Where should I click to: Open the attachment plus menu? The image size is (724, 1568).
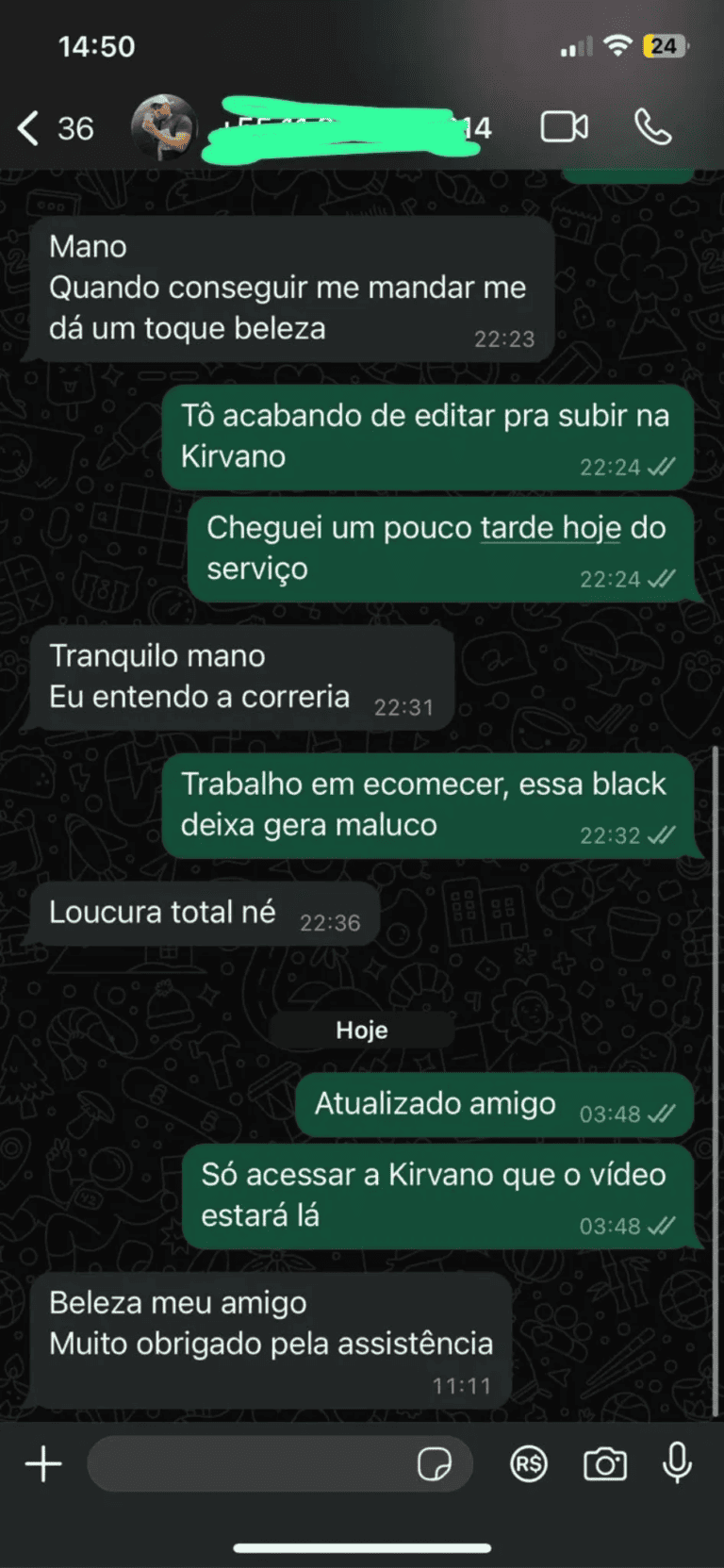tap(43, 1463)
